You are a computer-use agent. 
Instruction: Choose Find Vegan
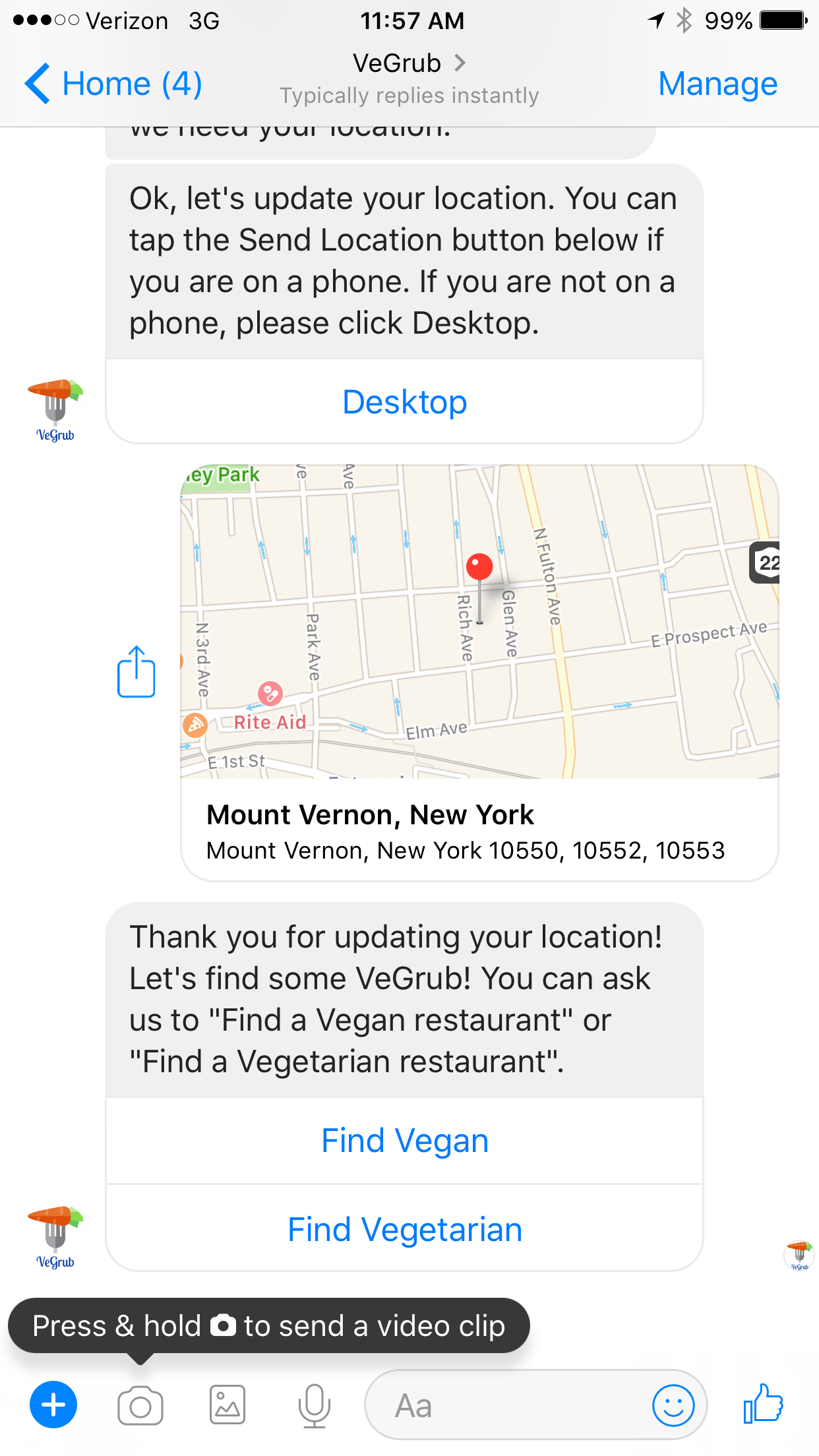[404, 1141]
